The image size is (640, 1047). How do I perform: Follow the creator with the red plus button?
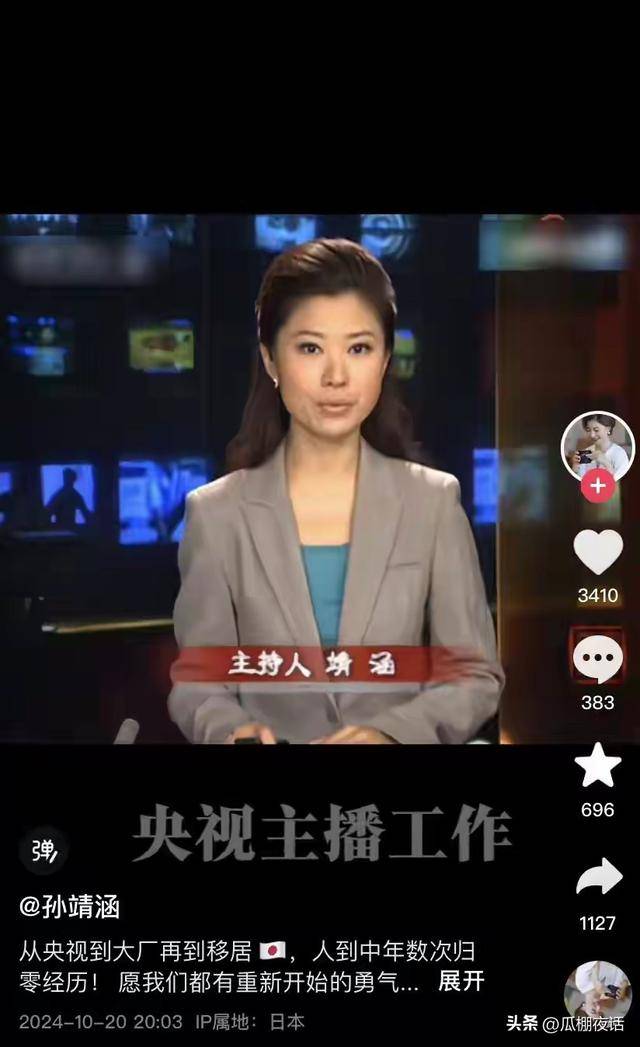click(598, 487)
